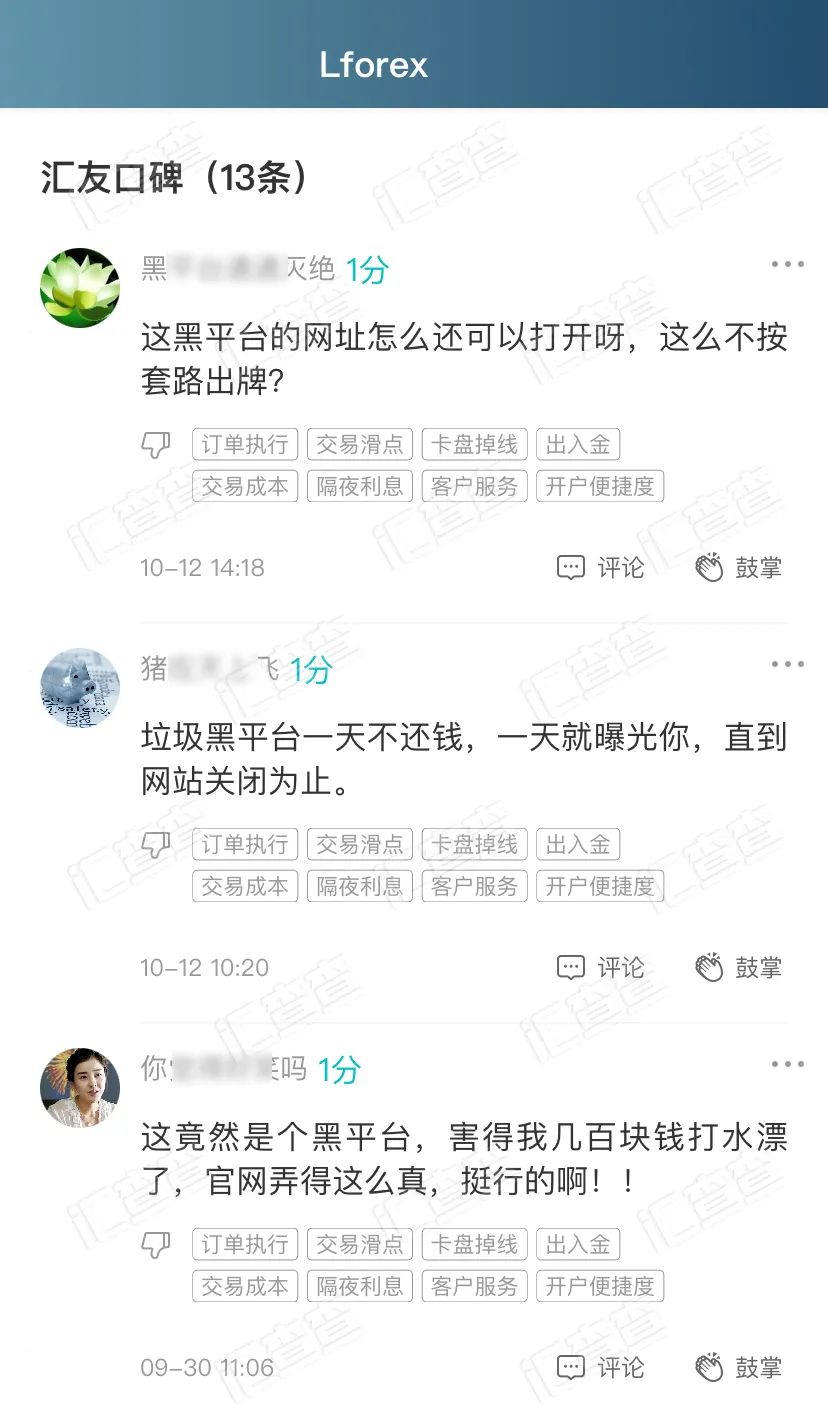Open overflow menu on the 09-30 11:06 review
The height and width of the screenshot is (1420, 828).
(787, 1065)
